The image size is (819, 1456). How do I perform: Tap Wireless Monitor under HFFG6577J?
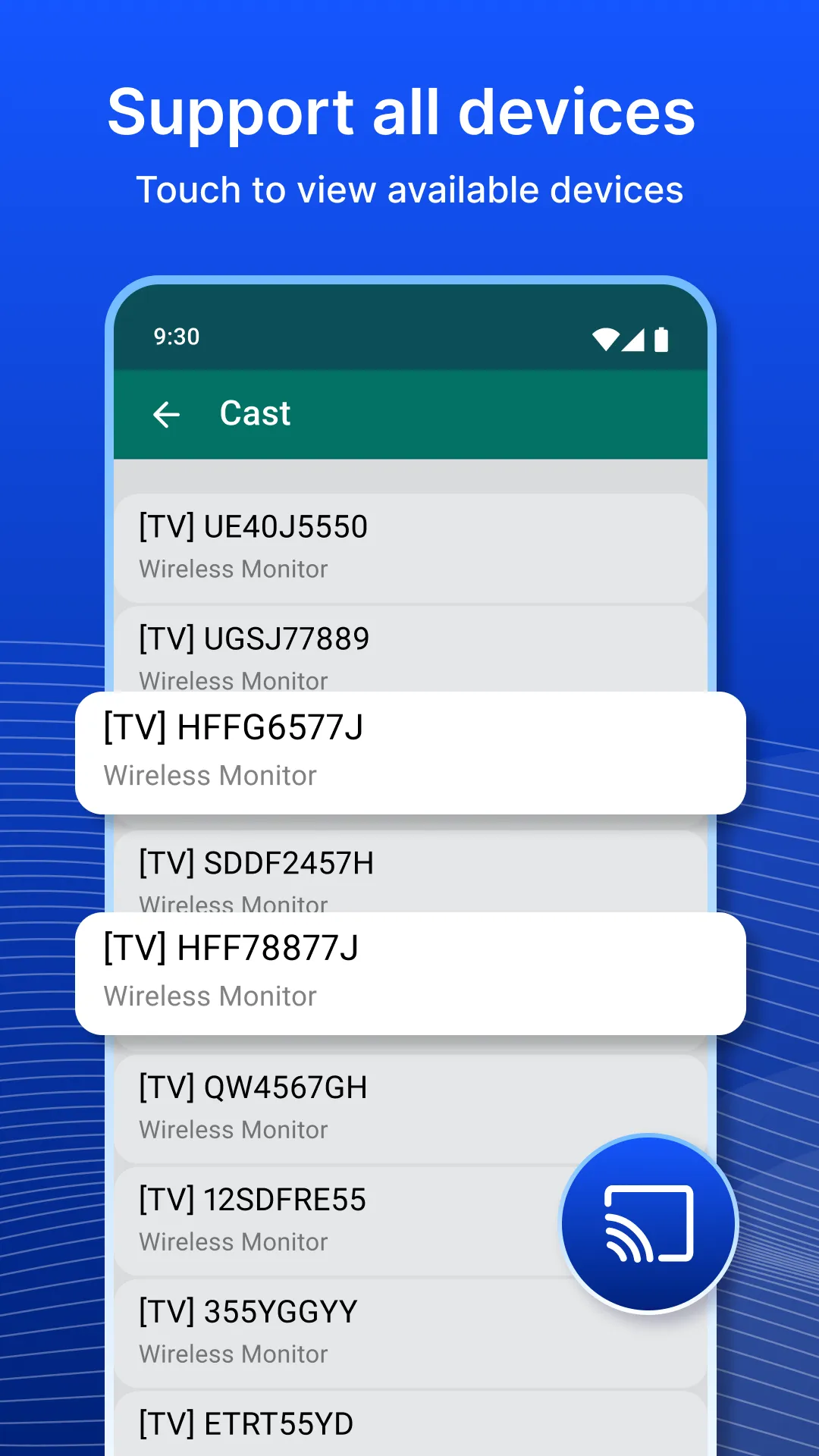click(209, 775)
